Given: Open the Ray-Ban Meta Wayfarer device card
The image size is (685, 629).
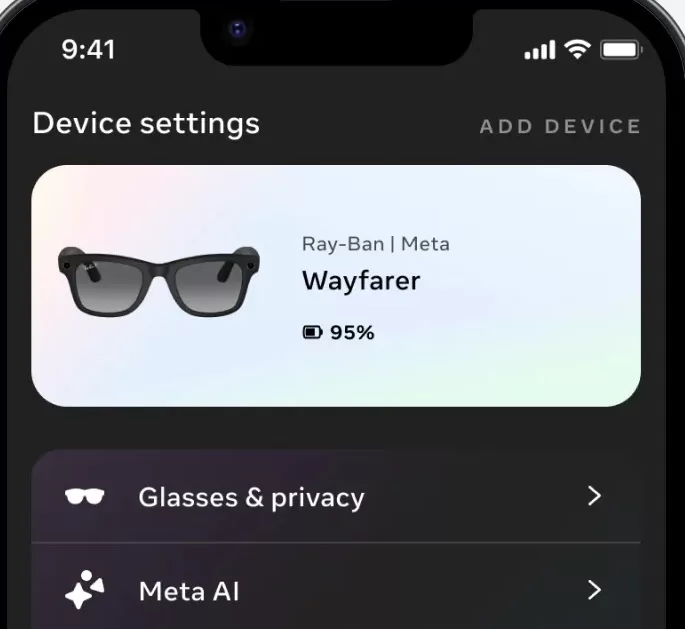Looking at the screenshot, I should coord(336,286).
